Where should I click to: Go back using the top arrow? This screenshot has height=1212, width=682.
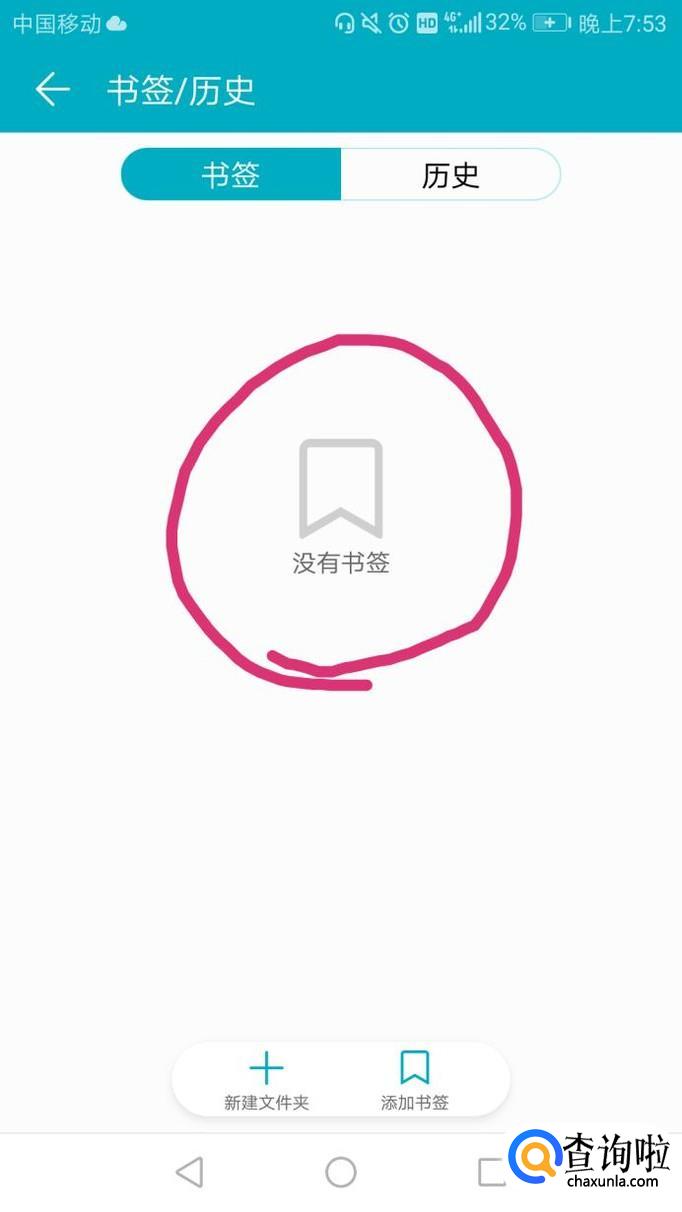pos(52,90)
